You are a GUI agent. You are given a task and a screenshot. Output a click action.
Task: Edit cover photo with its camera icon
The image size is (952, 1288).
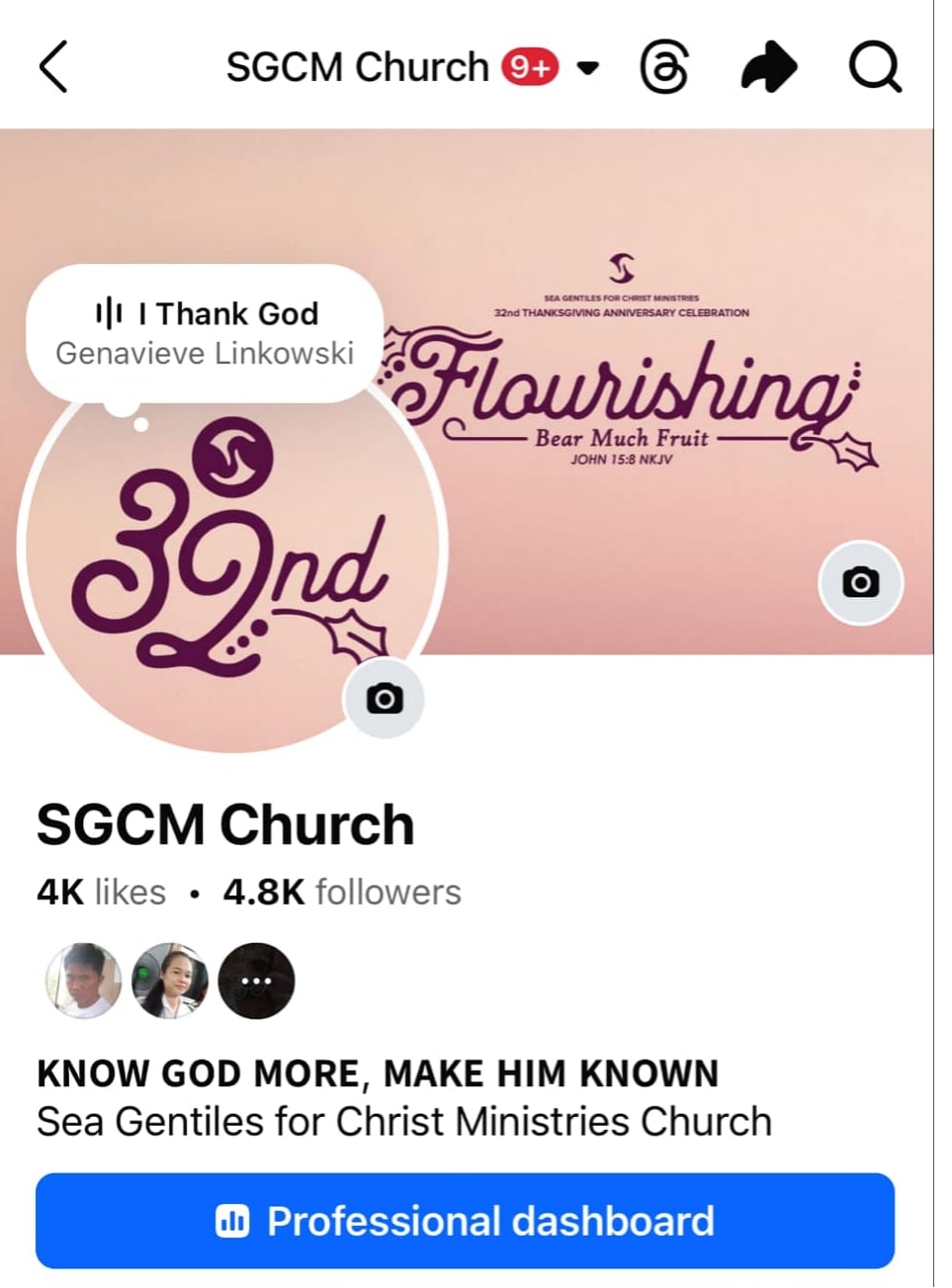(860, 582)
